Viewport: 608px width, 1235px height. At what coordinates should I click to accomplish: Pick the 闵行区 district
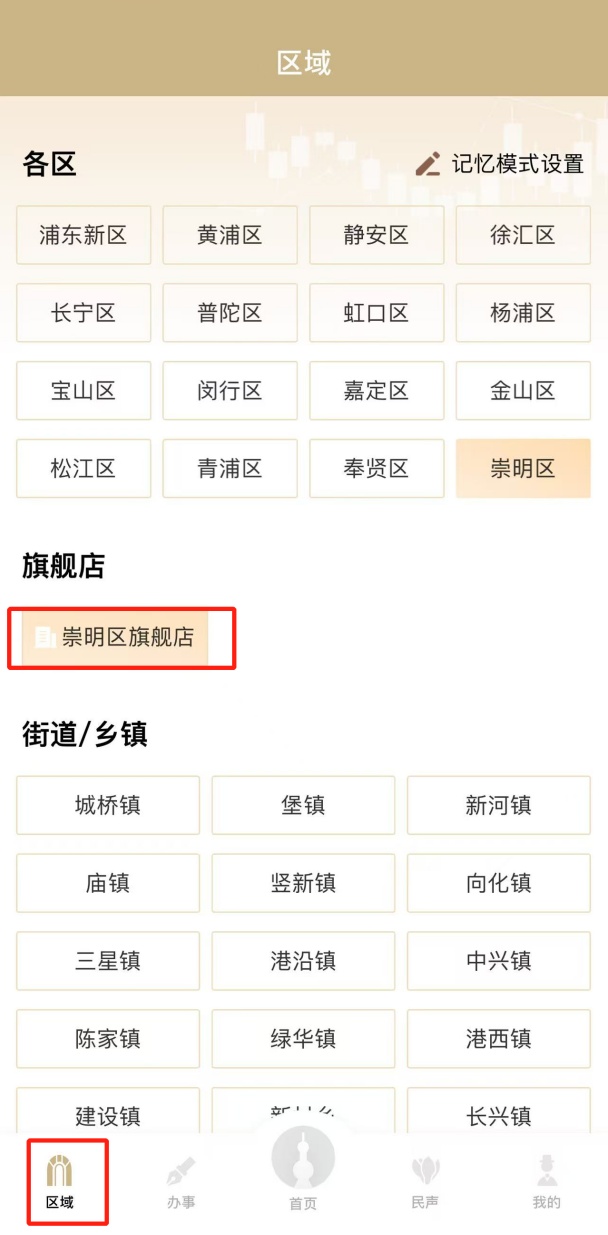pyautogui.click(x=230, y=391)
